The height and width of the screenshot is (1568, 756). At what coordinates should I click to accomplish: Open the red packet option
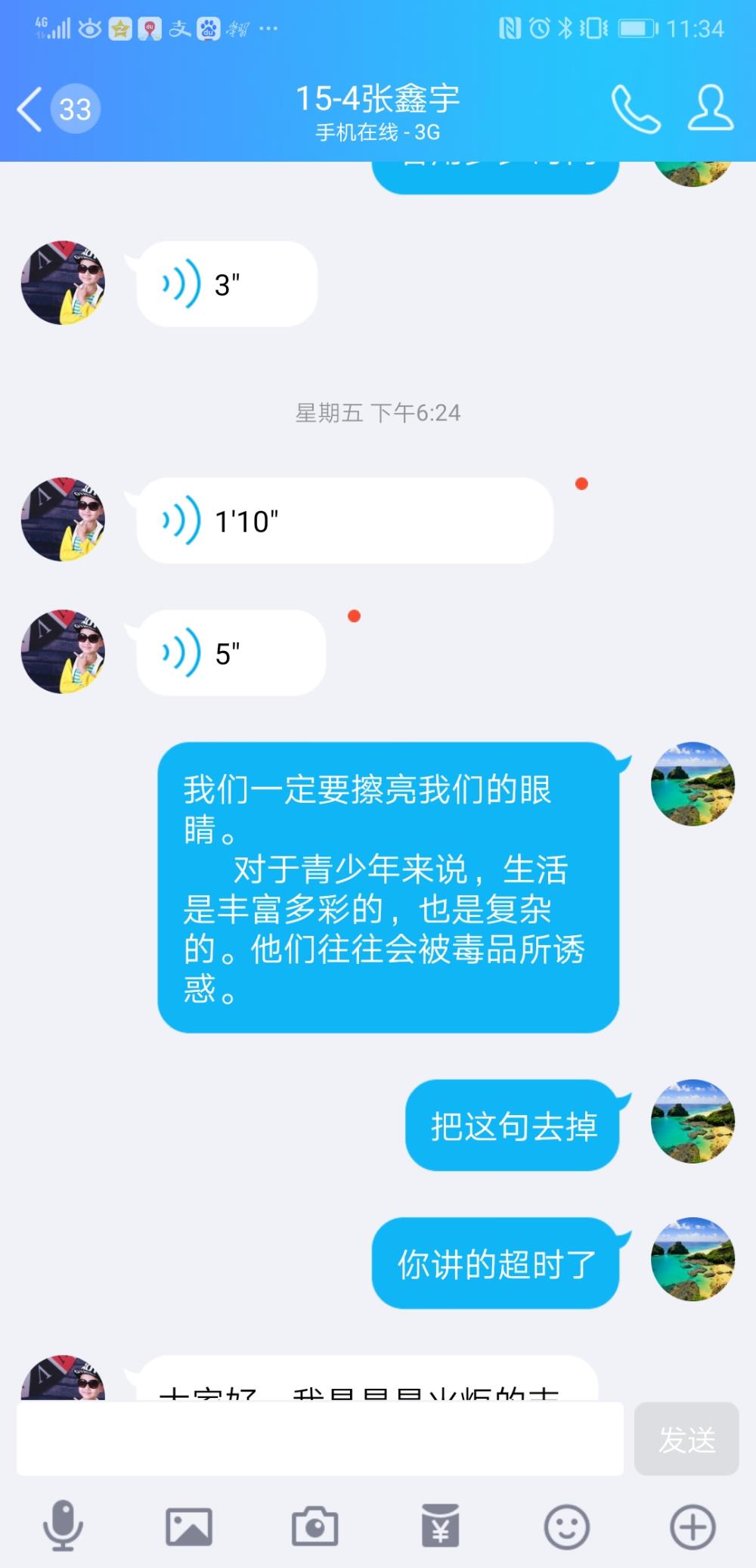pyautogui.click(x=441, y=1526)
